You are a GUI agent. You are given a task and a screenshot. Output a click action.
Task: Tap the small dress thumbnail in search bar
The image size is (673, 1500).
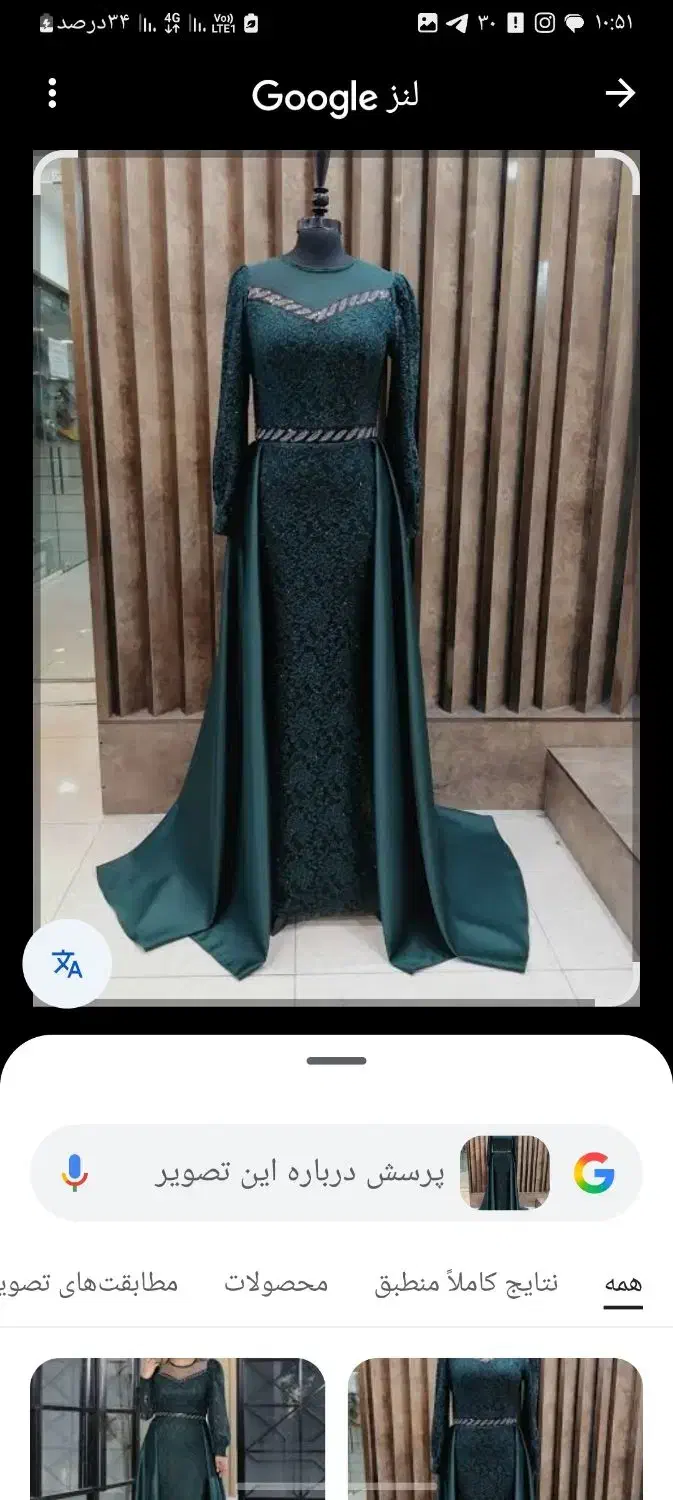click(505, 1173)
